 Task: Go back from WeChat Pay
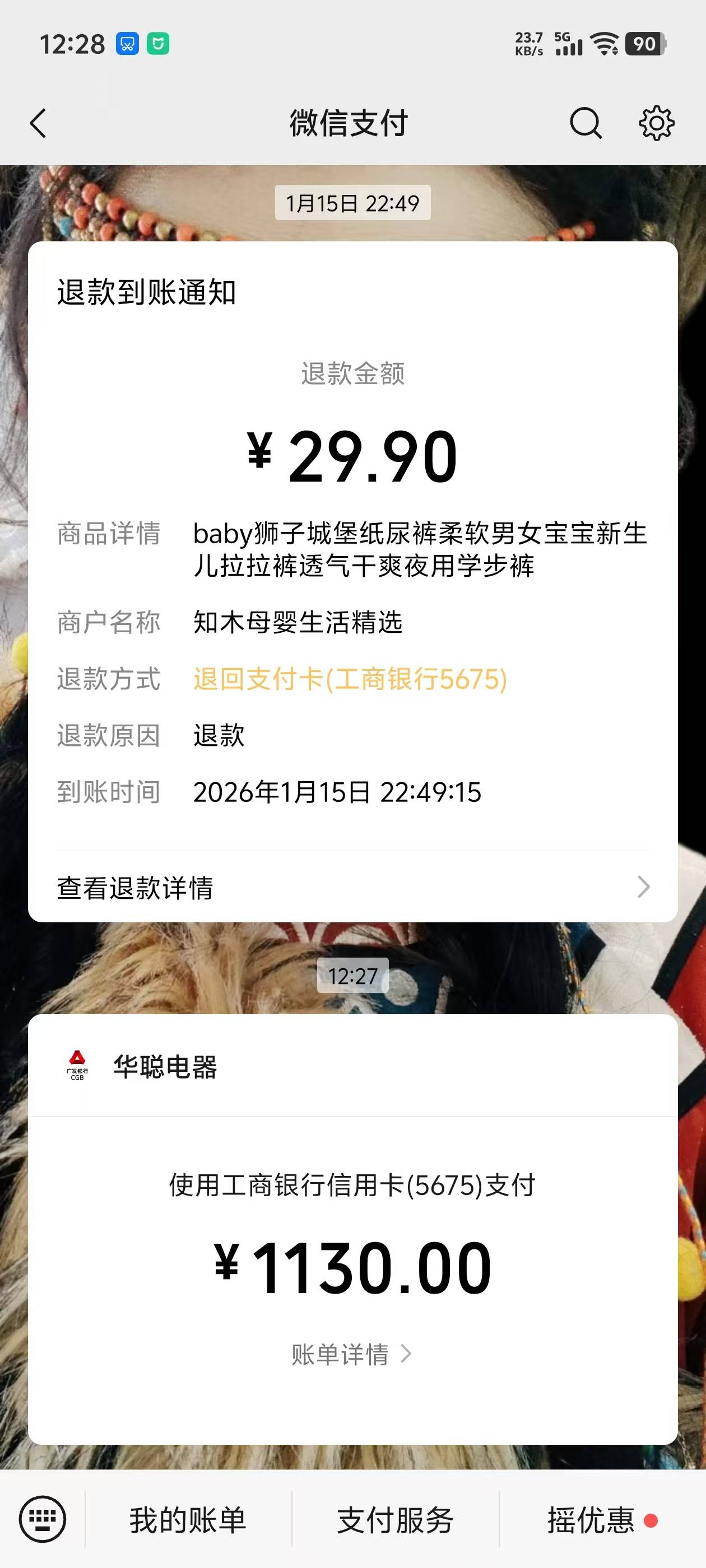tap(38, 124)
